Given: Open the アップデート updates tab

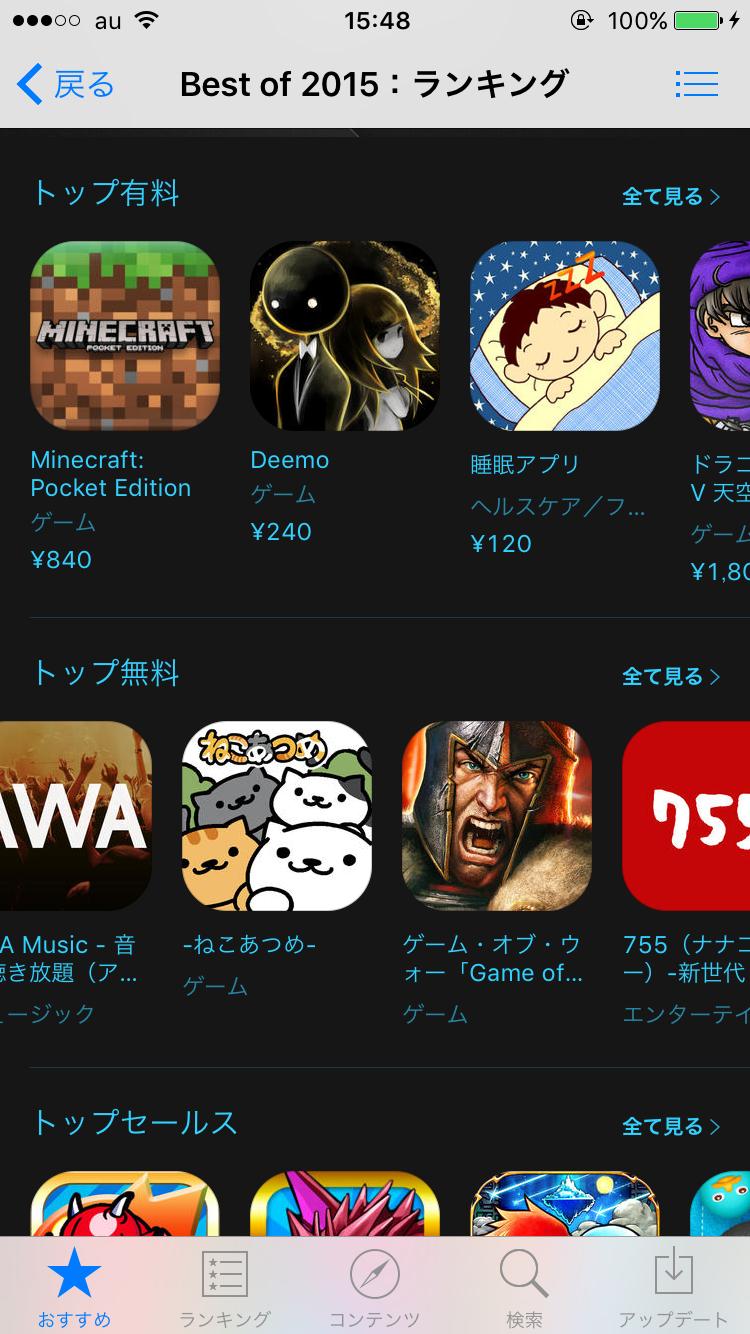Looking at the screenshot, I should pos(673,1285).
